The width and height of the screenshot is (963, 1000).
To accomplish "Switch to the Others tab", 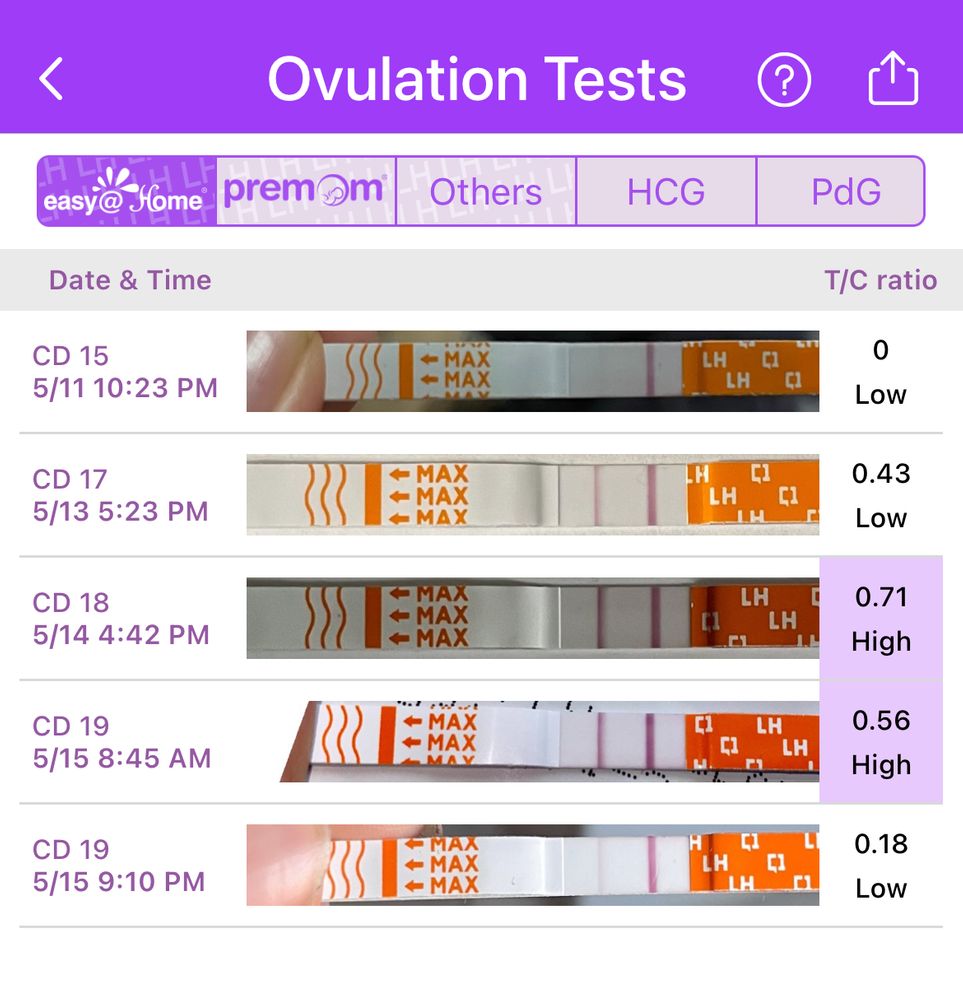I will (486, 191).
